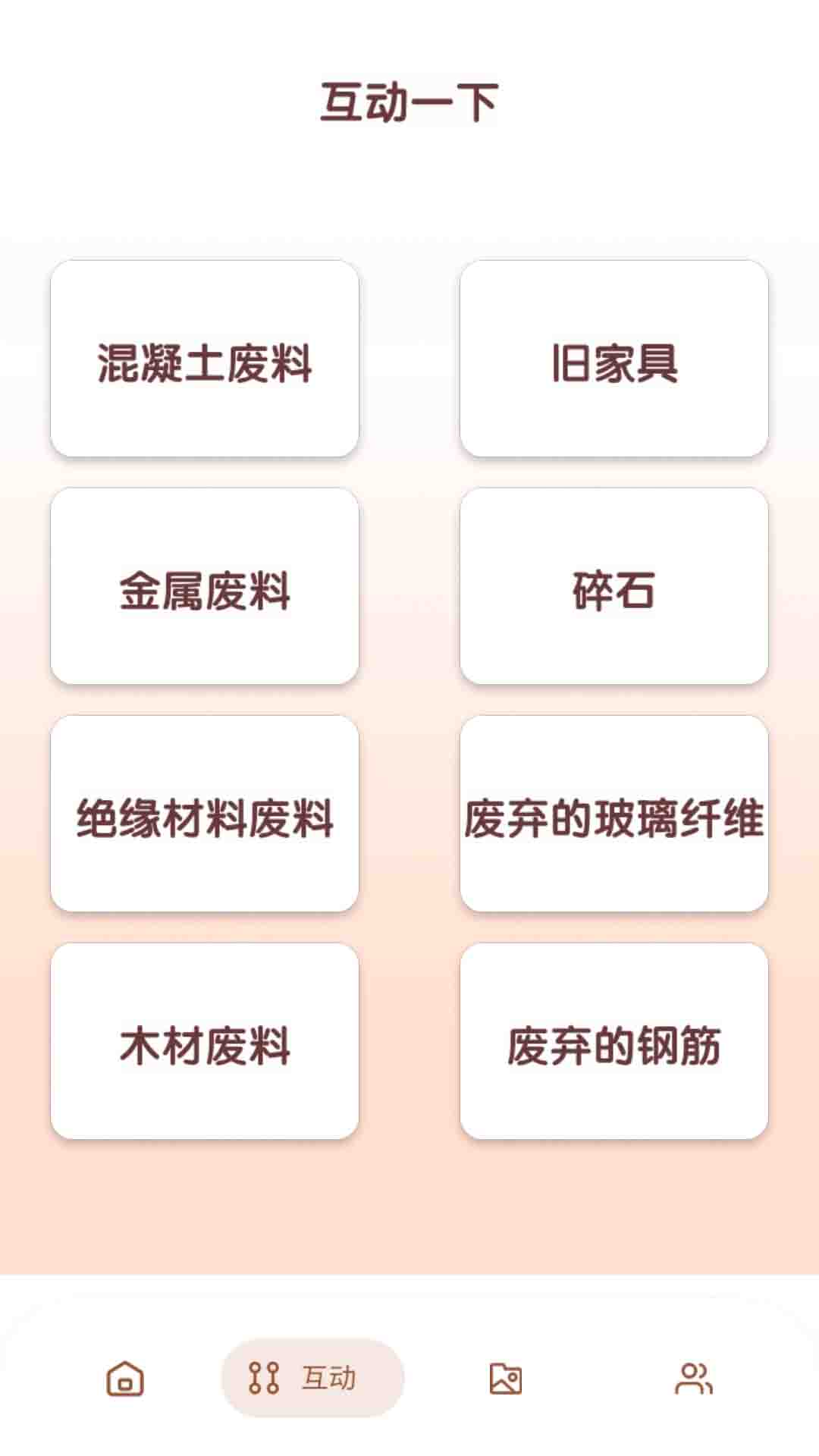Go to the home tab
This screenshot has height=1456, width=819.
click(x=125, y=1378)
